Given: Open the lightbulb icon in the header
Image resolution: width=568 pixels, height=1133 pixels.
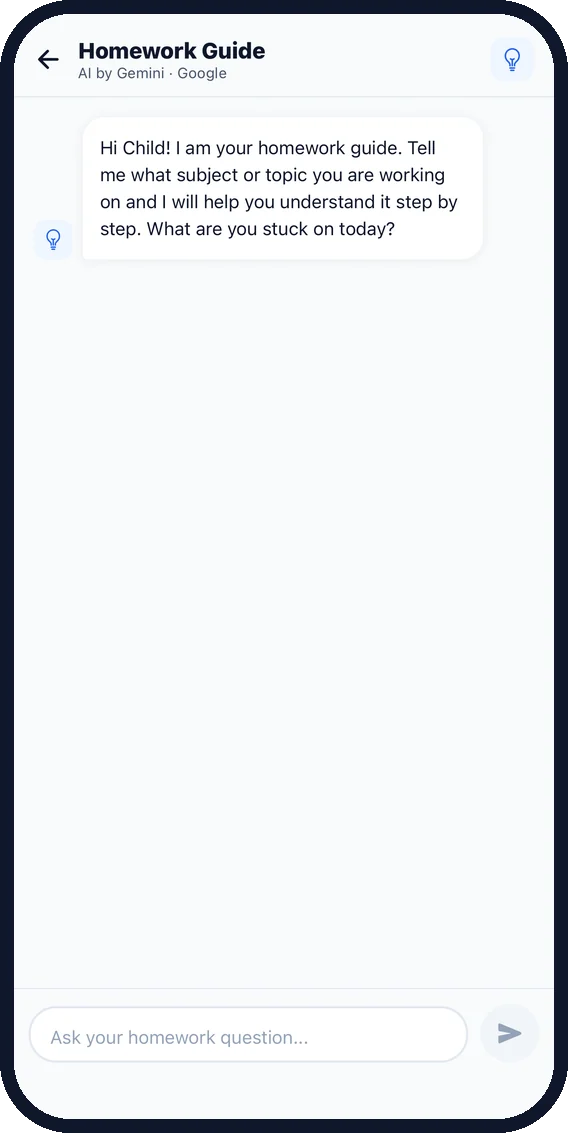Looking at the screenshot, I should (512, 59).
